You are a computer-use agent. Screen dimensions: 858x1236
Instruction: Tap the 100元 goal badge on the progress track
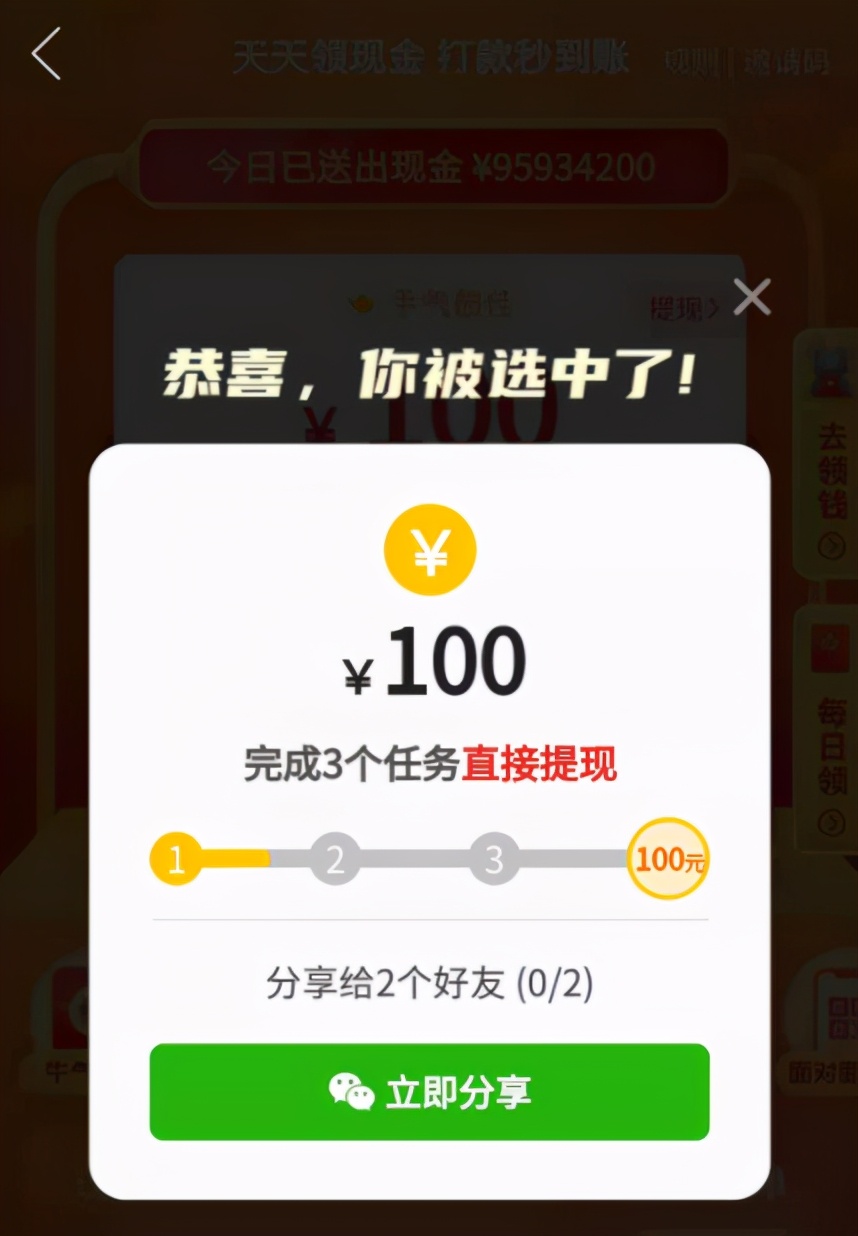[x=667, y=858]
